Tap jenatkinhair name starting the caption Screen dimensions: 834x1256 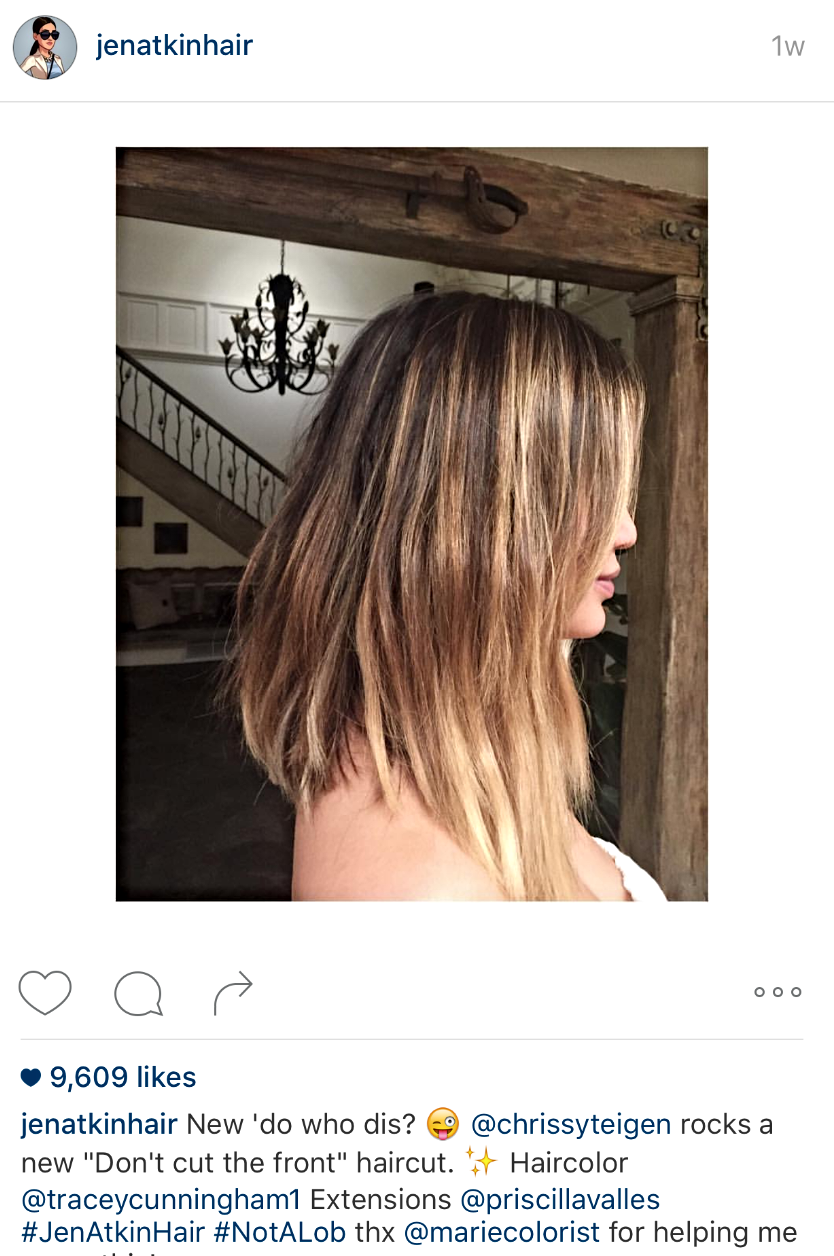99,1125
